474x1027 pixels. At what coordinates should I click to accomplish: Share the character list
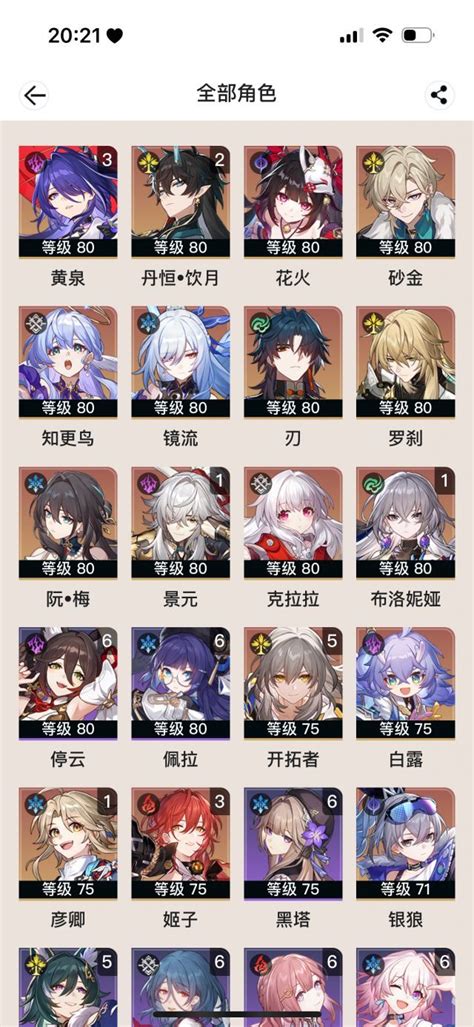pyautogui.click(x=439, y=96)
